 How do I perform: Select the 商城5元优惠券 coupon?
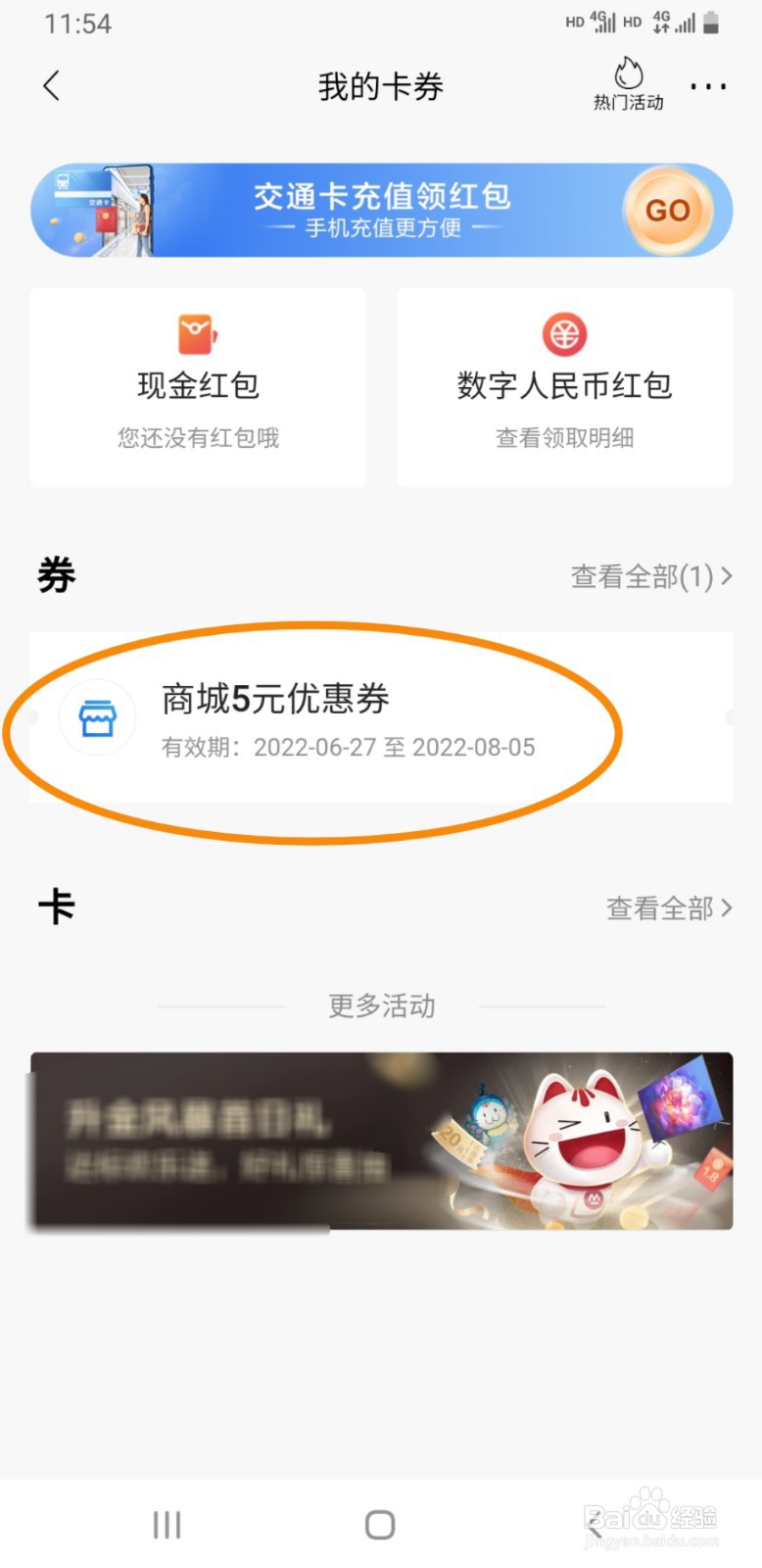[275, 699]
